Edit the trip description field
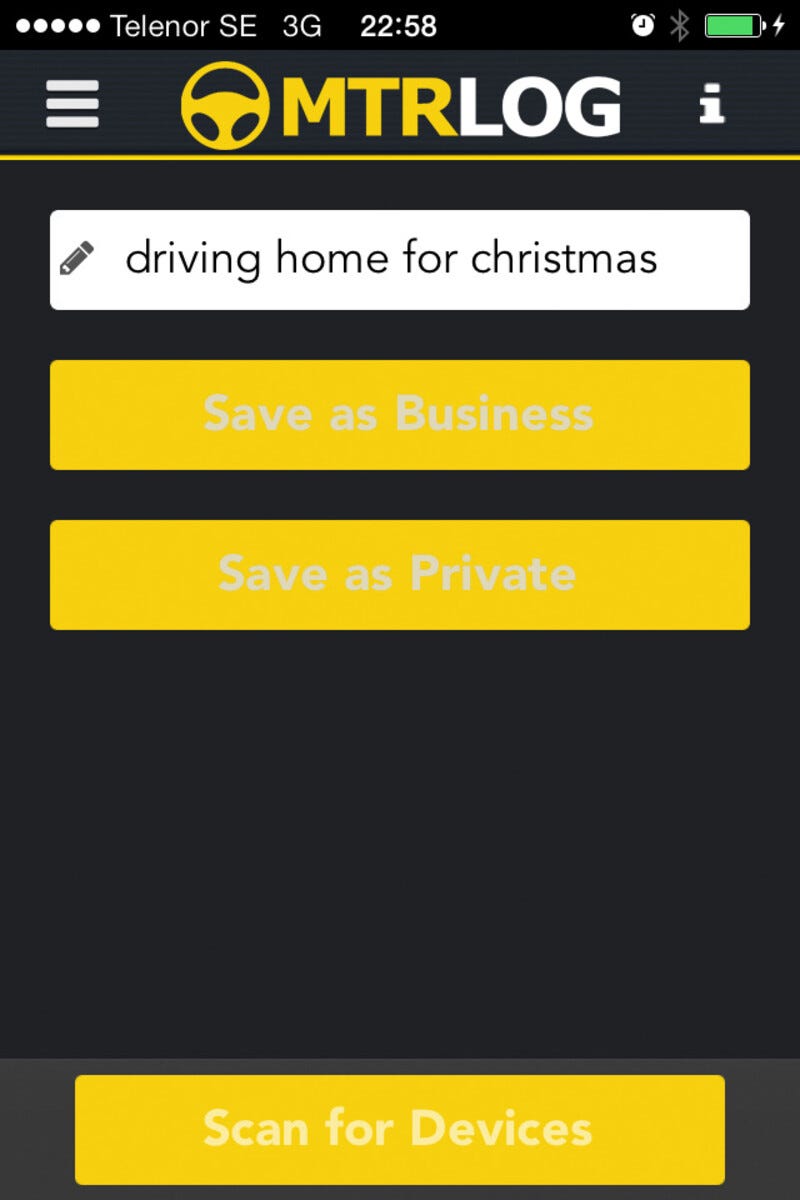The image size is (800, 1200). [400, 260]
